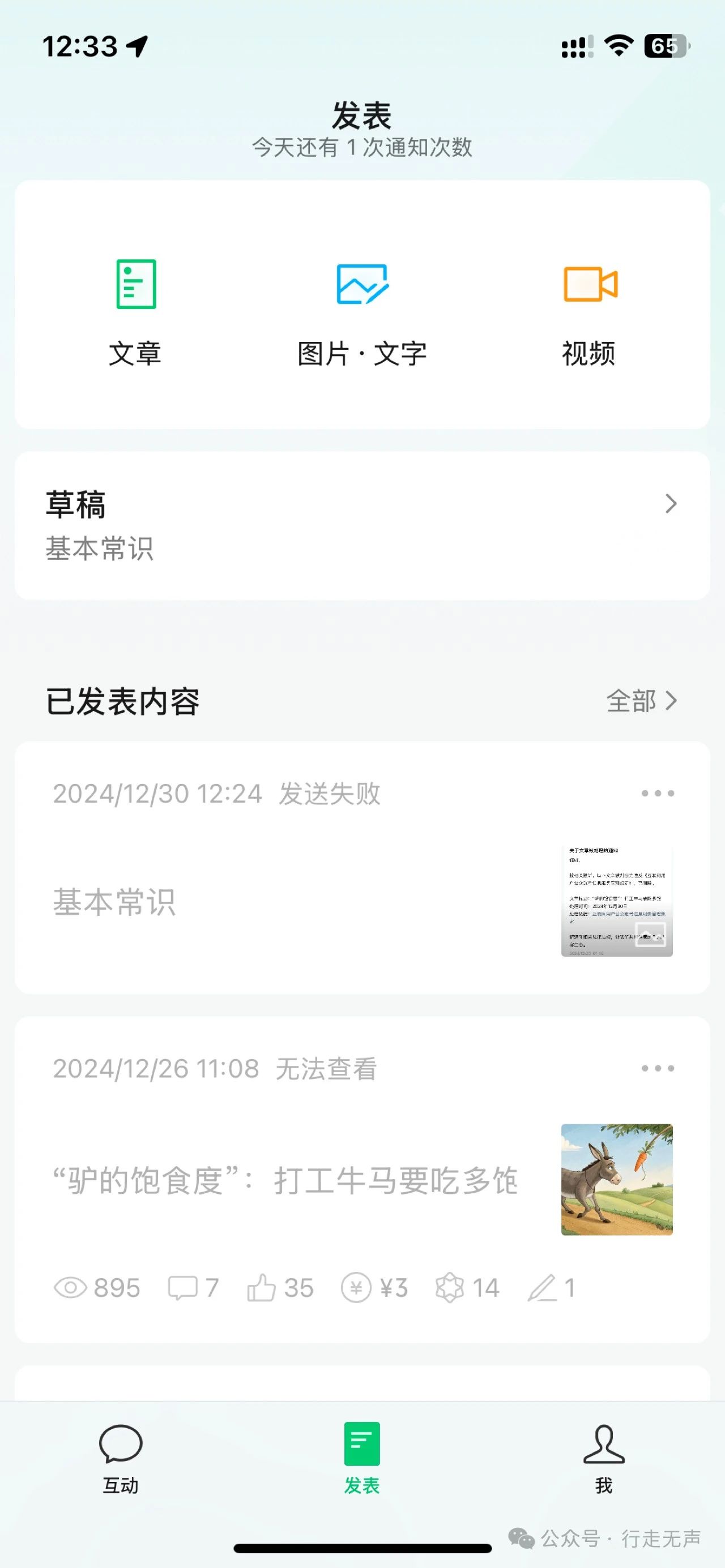Screen dimensions: 725x1568
Task: Select the 文章 article creation icon
Action: tap(135, 285)
